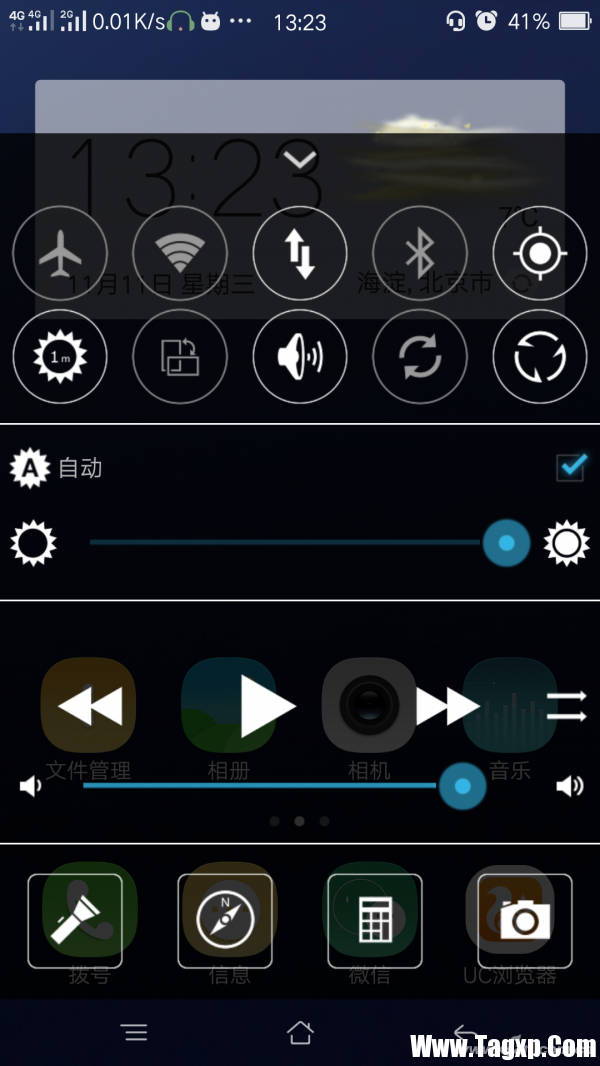Toggle screen auto-rotation
This screenshot has width=600, height=1066.
180,357
